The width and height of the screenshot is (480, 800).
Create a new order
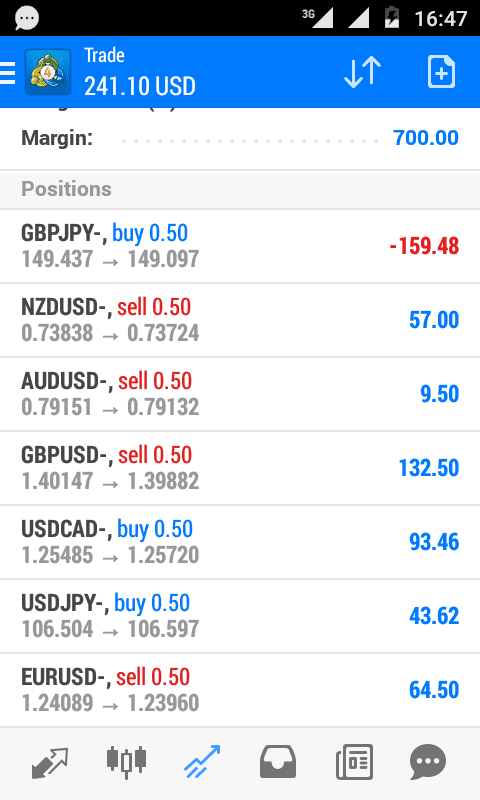point(441,72)
